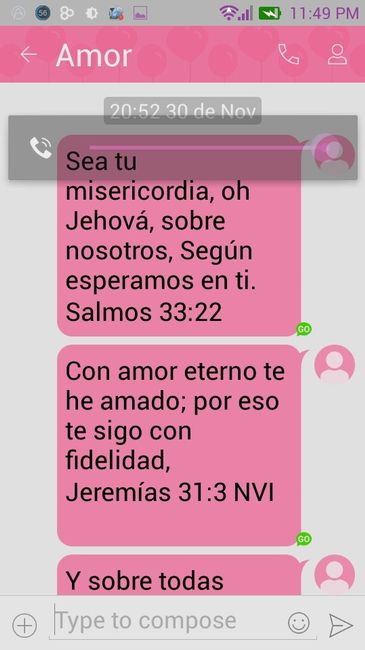The image size is (365, 650).
Task: Open Amor's contact profile icon
Action: (337, 54)
